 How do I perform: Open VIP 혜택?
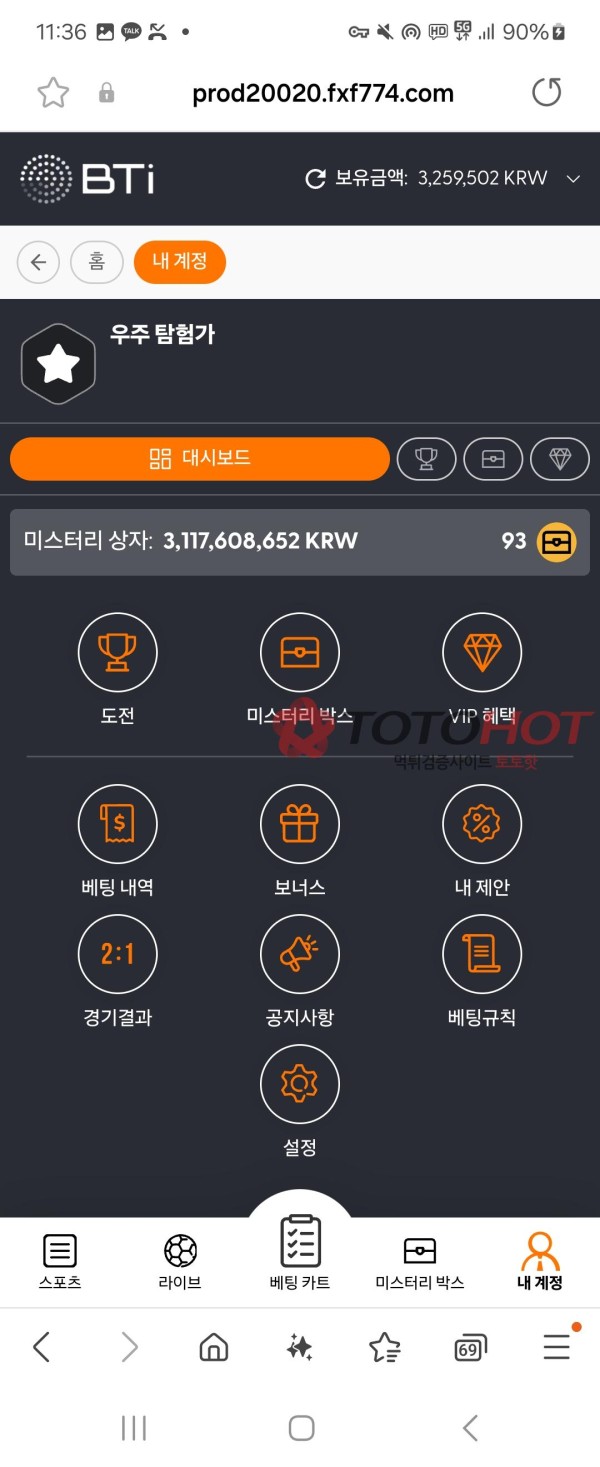coord(482,653)
